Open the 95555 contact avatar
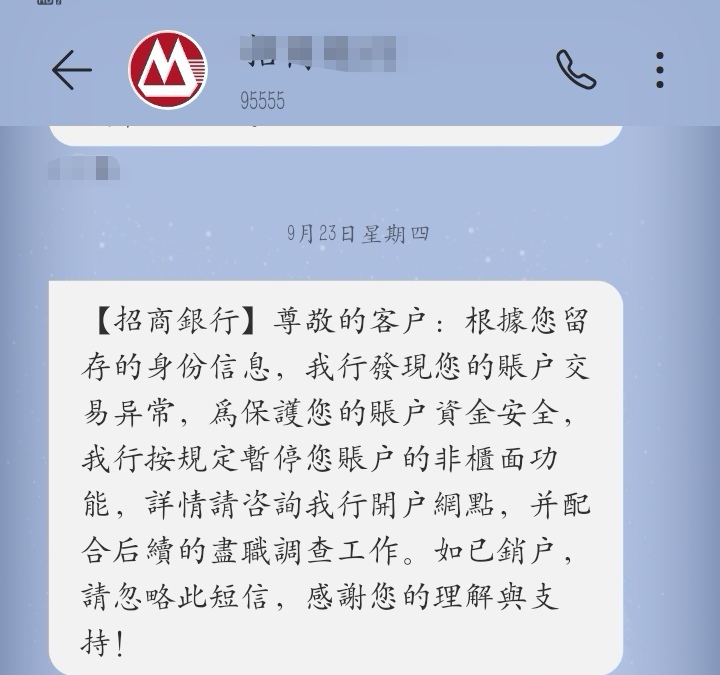This screenshot has height=675, width=720. point(168,70)
